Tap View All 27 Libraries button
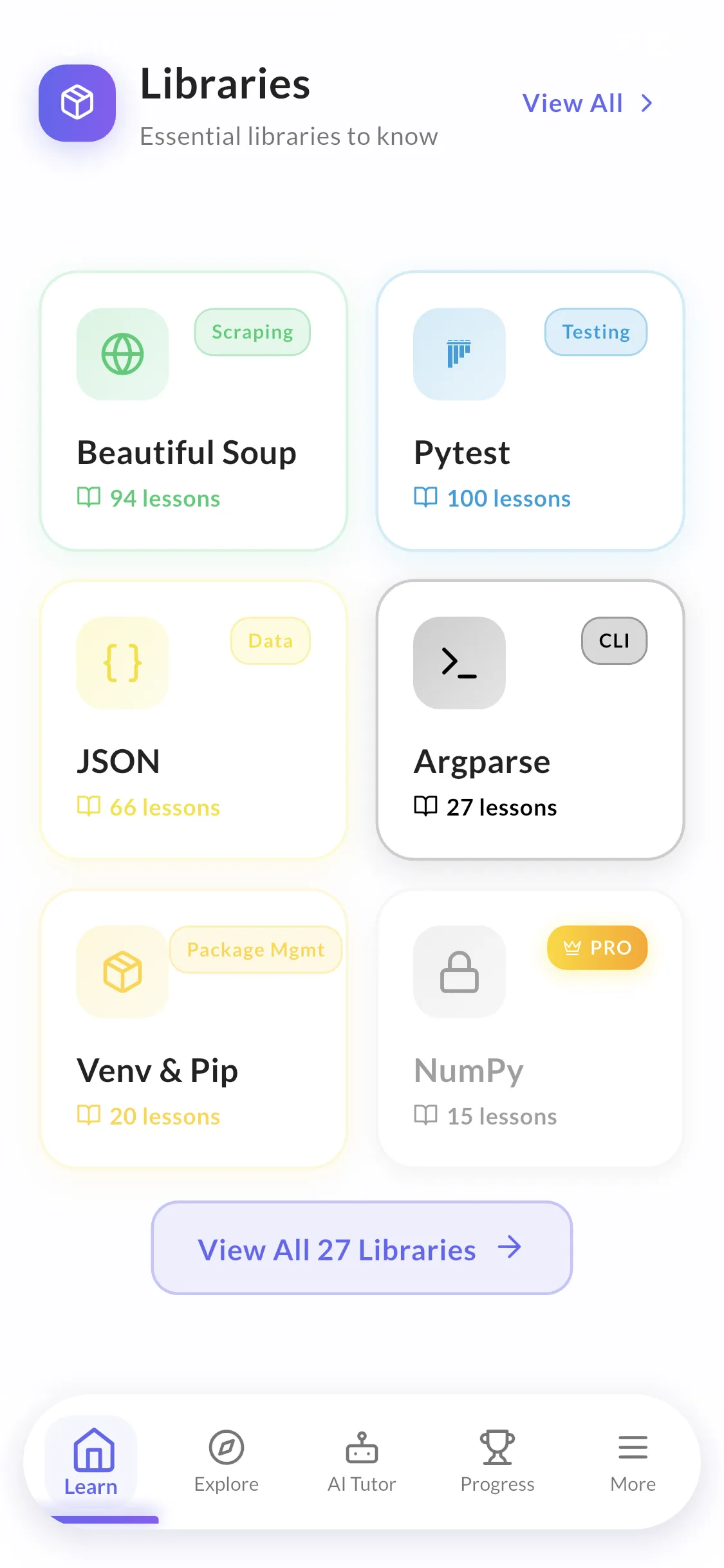The height and width of the screenshot is (1568, 724). click(x=362, y=1249)
